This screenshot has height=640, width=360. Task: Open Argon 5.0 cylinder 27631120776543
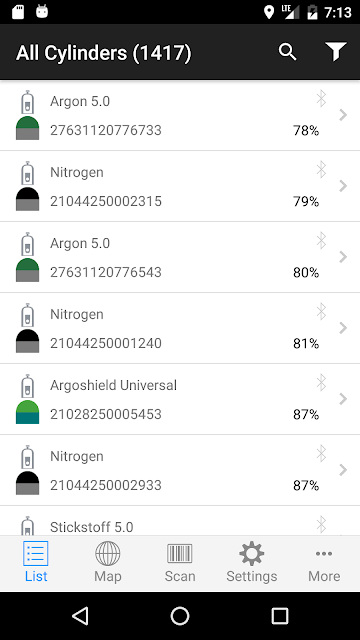click(x=180, y=258)
